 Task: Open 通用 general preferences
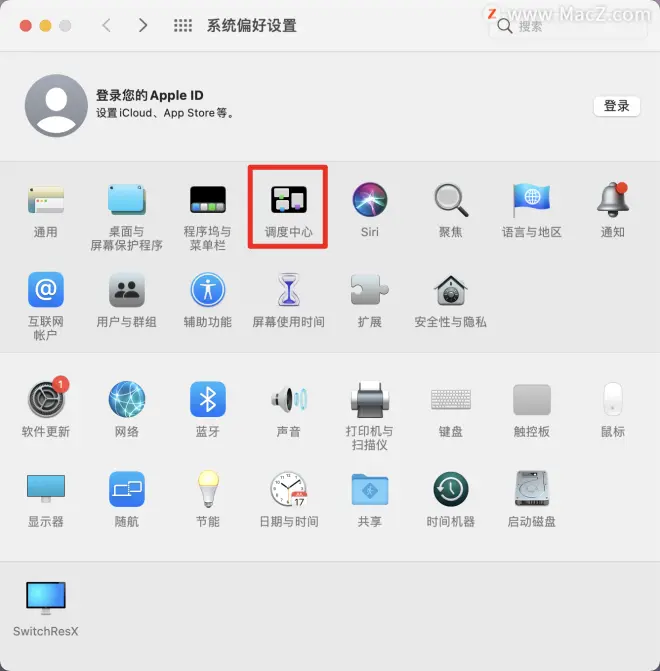pos(46,200)
